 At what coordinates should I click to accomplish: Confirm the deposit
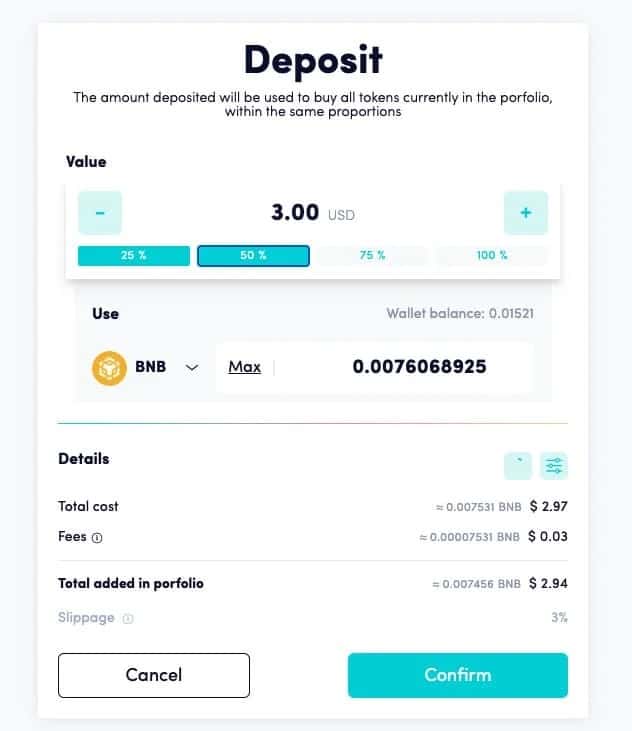457,675
